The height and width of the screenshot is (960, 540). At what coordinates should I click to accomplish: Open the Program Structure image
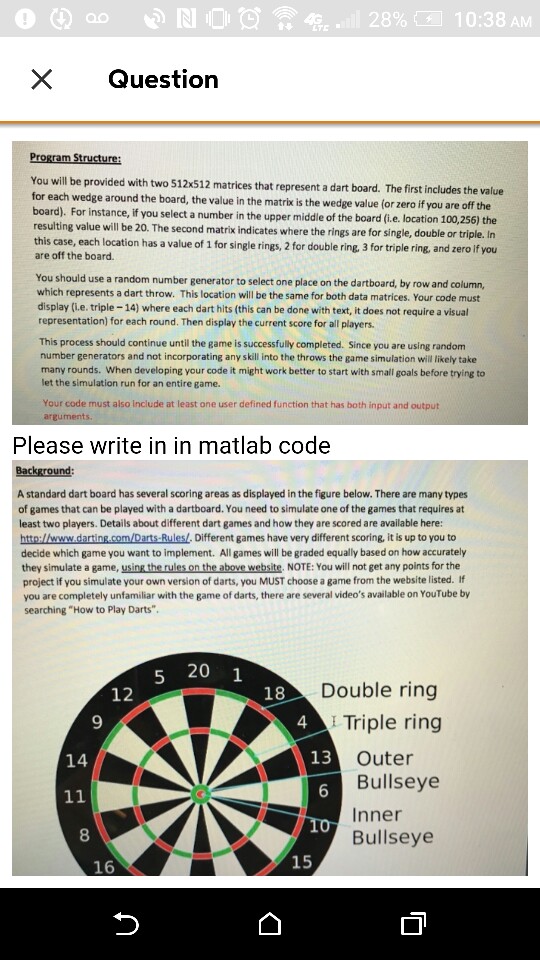[x=270, y=283]
